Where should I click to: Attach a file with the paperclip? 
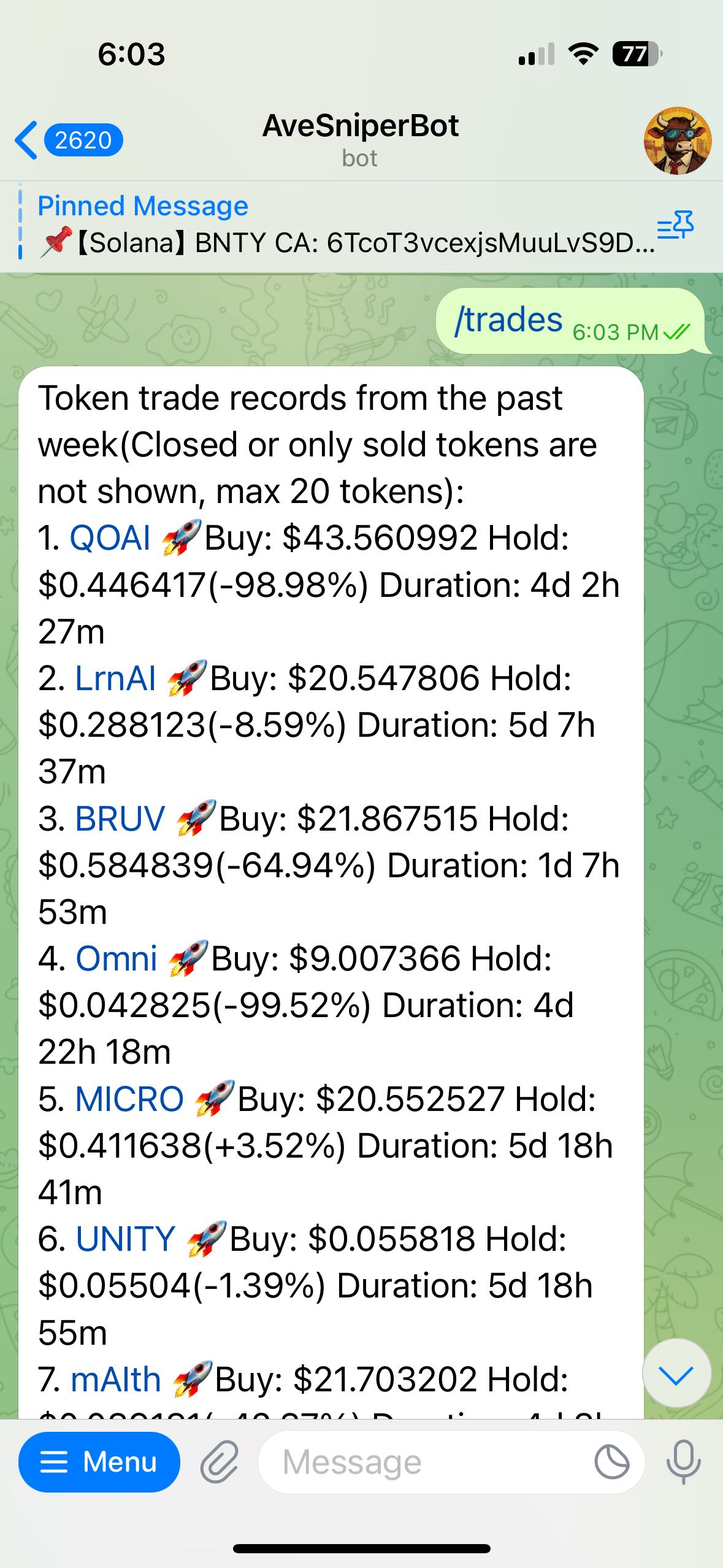pyautogui.click(x=219, y=1462)
